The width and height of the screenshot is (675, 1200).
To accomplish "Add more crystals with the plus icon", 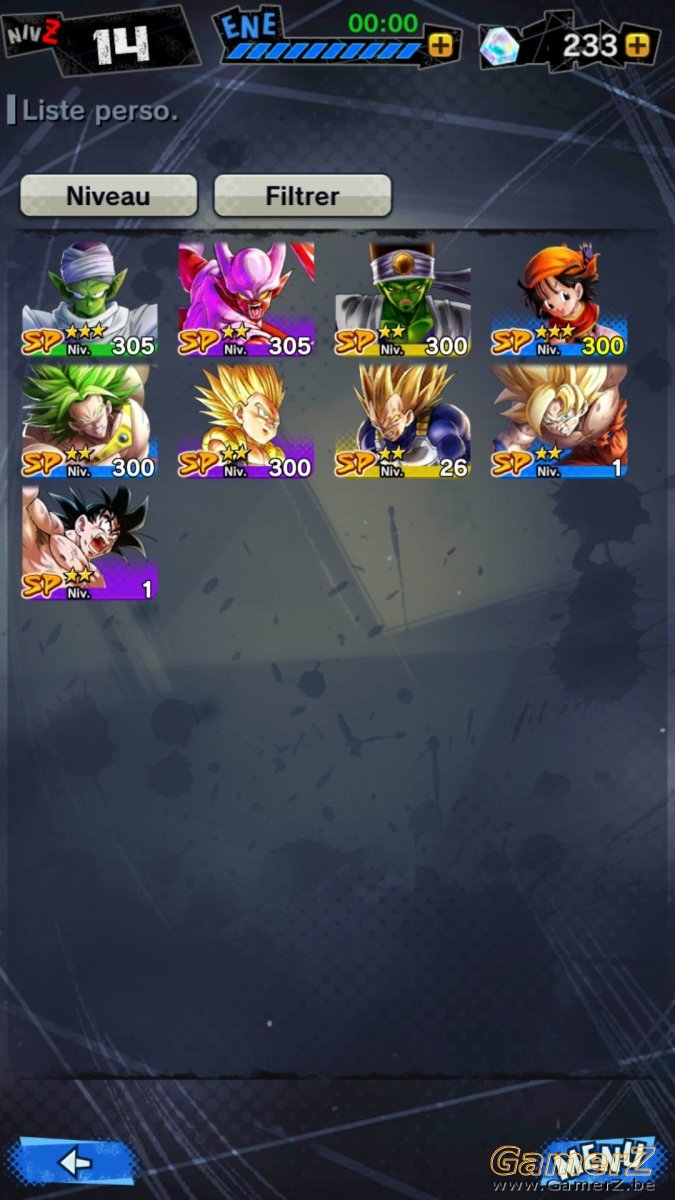I will click(639, 45).
